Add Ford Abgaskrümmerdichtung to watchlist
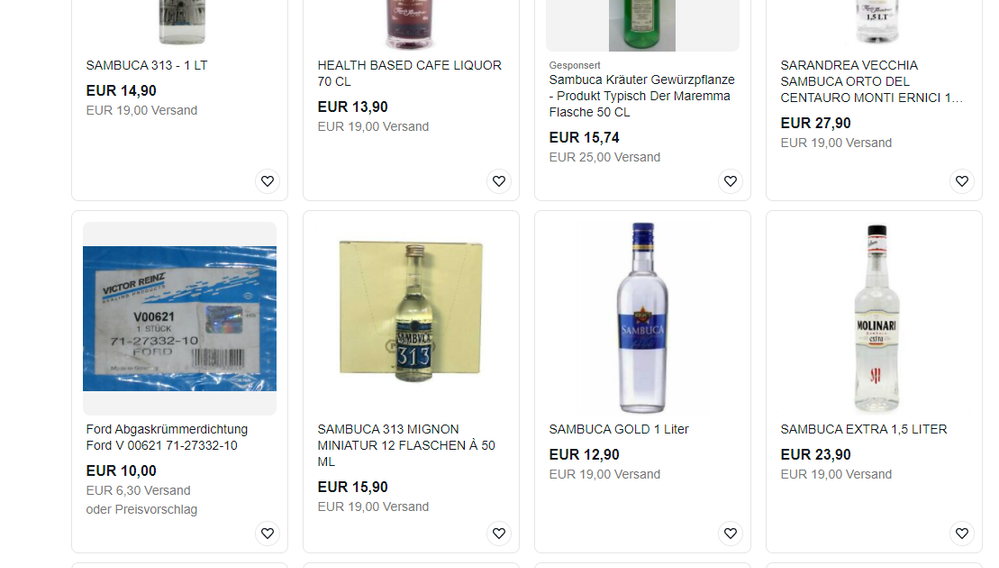 click(267, 533)
